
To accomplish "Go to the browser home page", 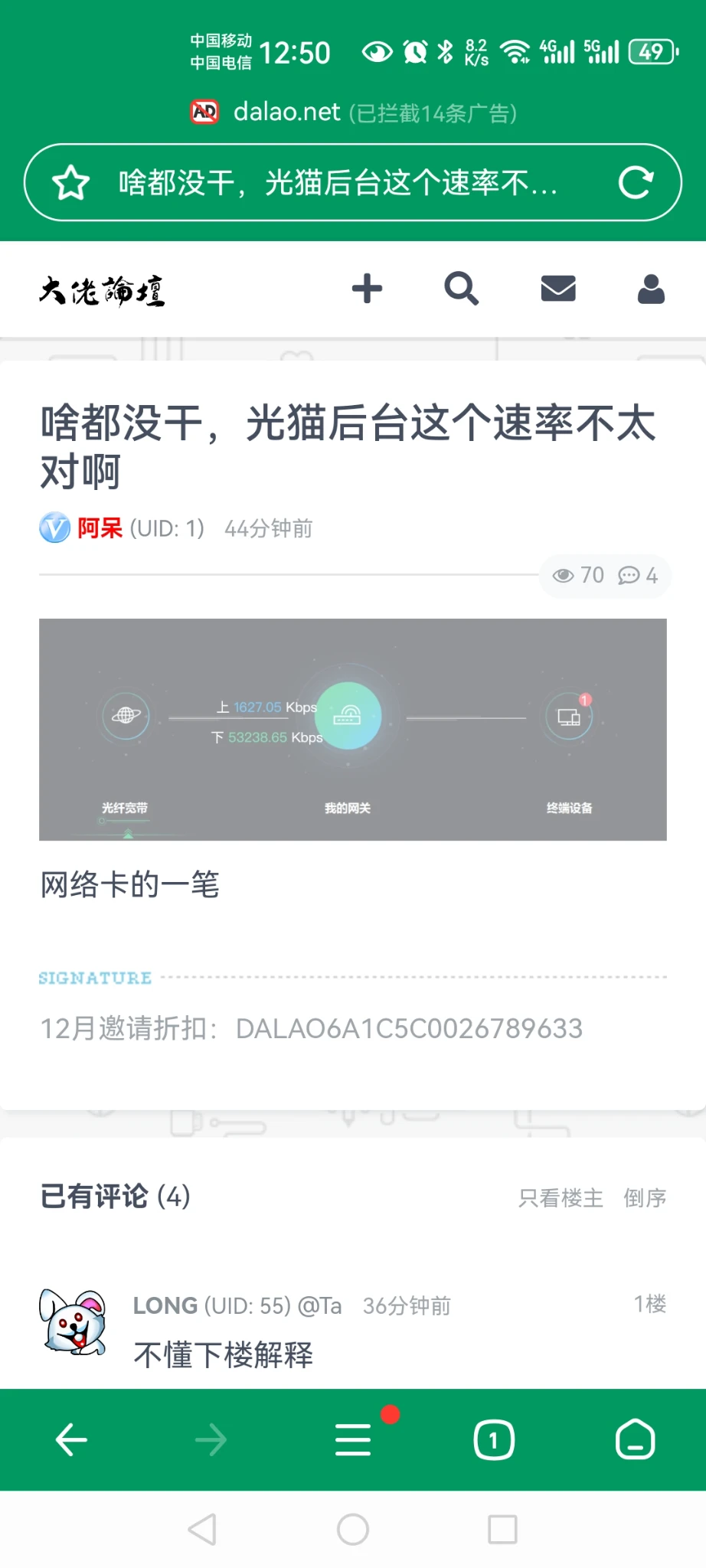I will 635,1440.
